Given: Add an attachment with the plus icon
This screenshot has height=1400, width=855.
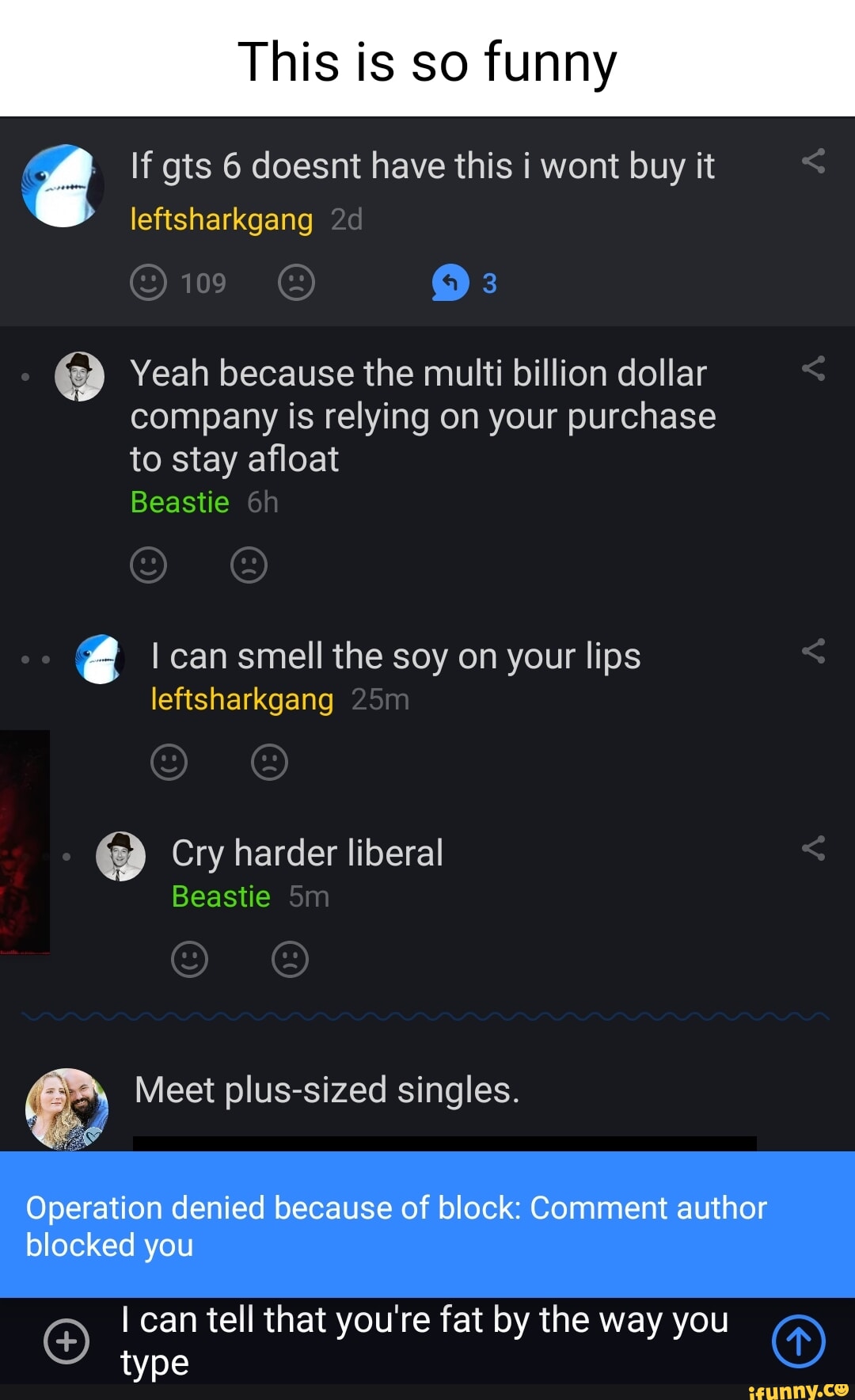Looking at the screenshot, I should 66,1341.
